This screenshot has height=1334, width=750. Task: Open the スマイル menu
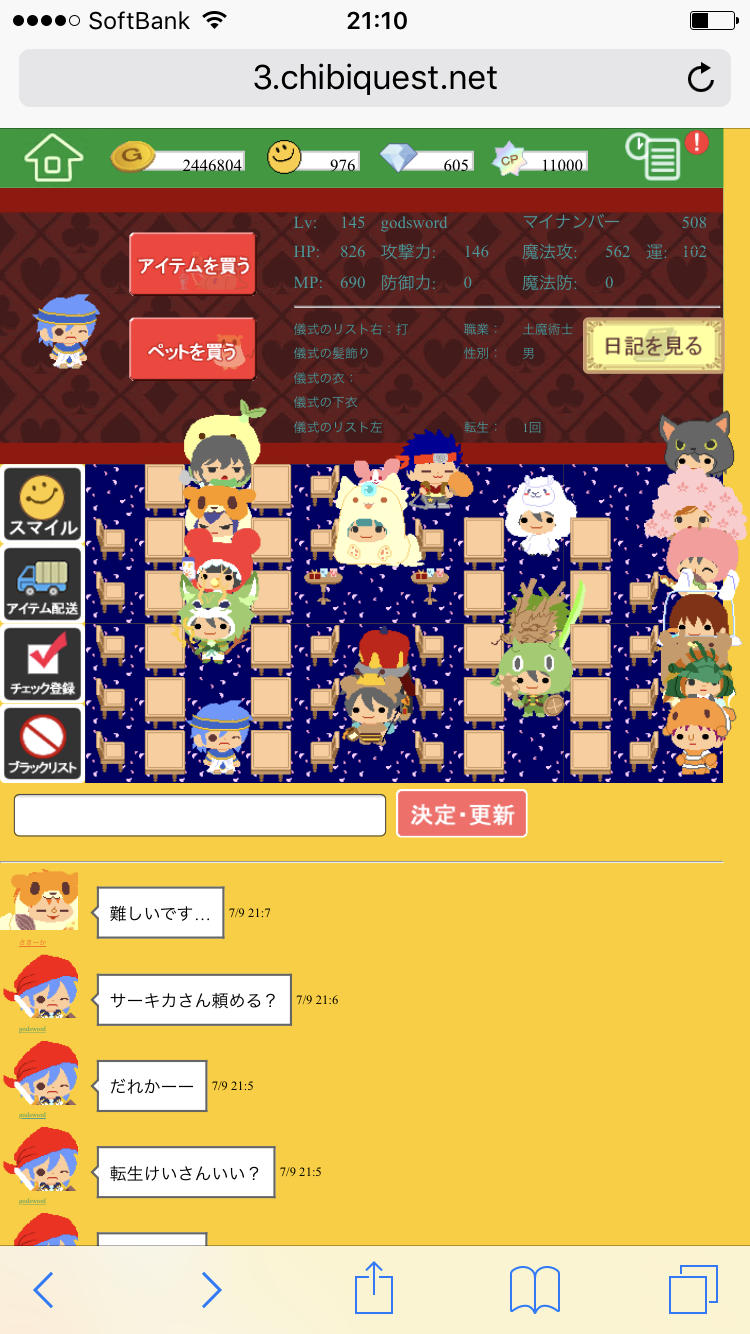click(x=43, y=504)
